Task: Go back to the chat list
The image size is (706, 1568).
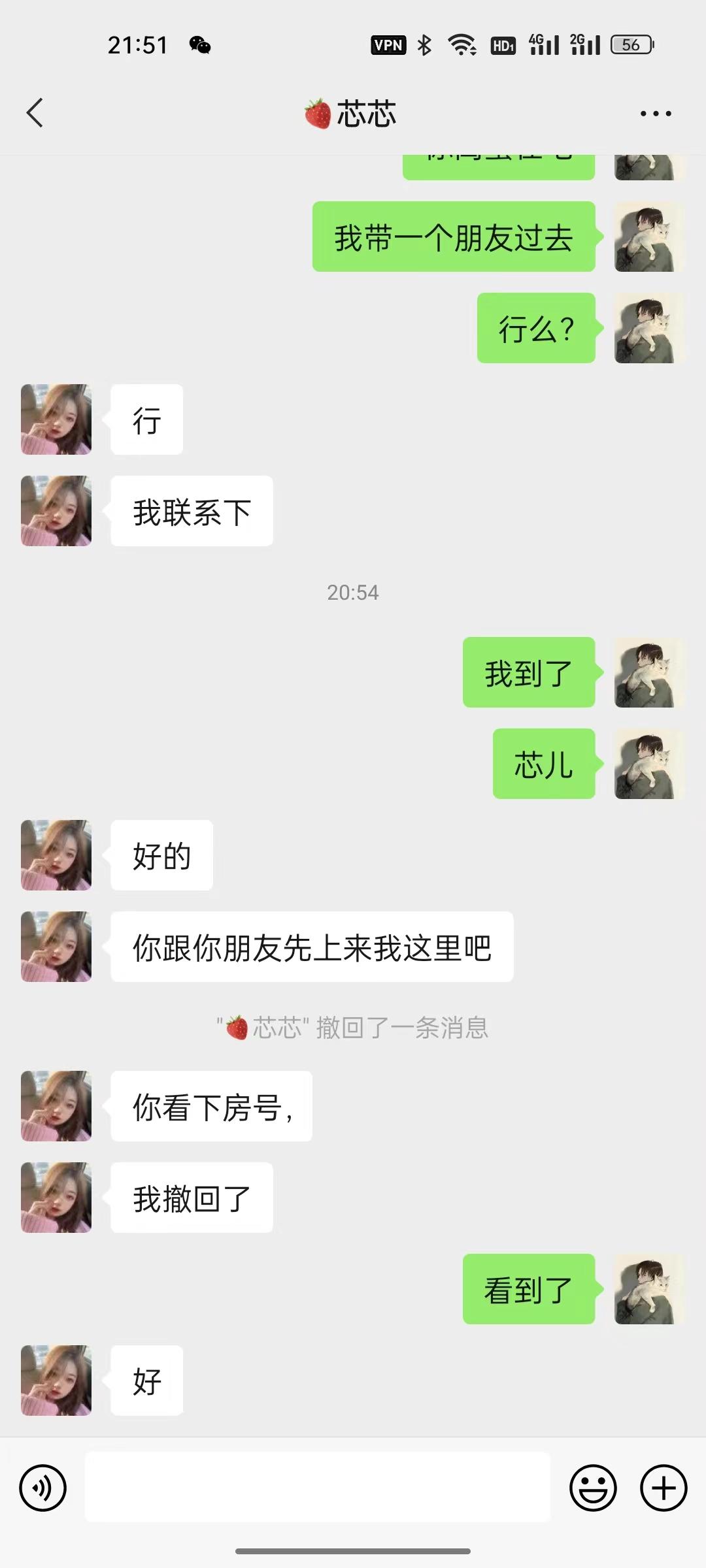Action: pos(35,113)
